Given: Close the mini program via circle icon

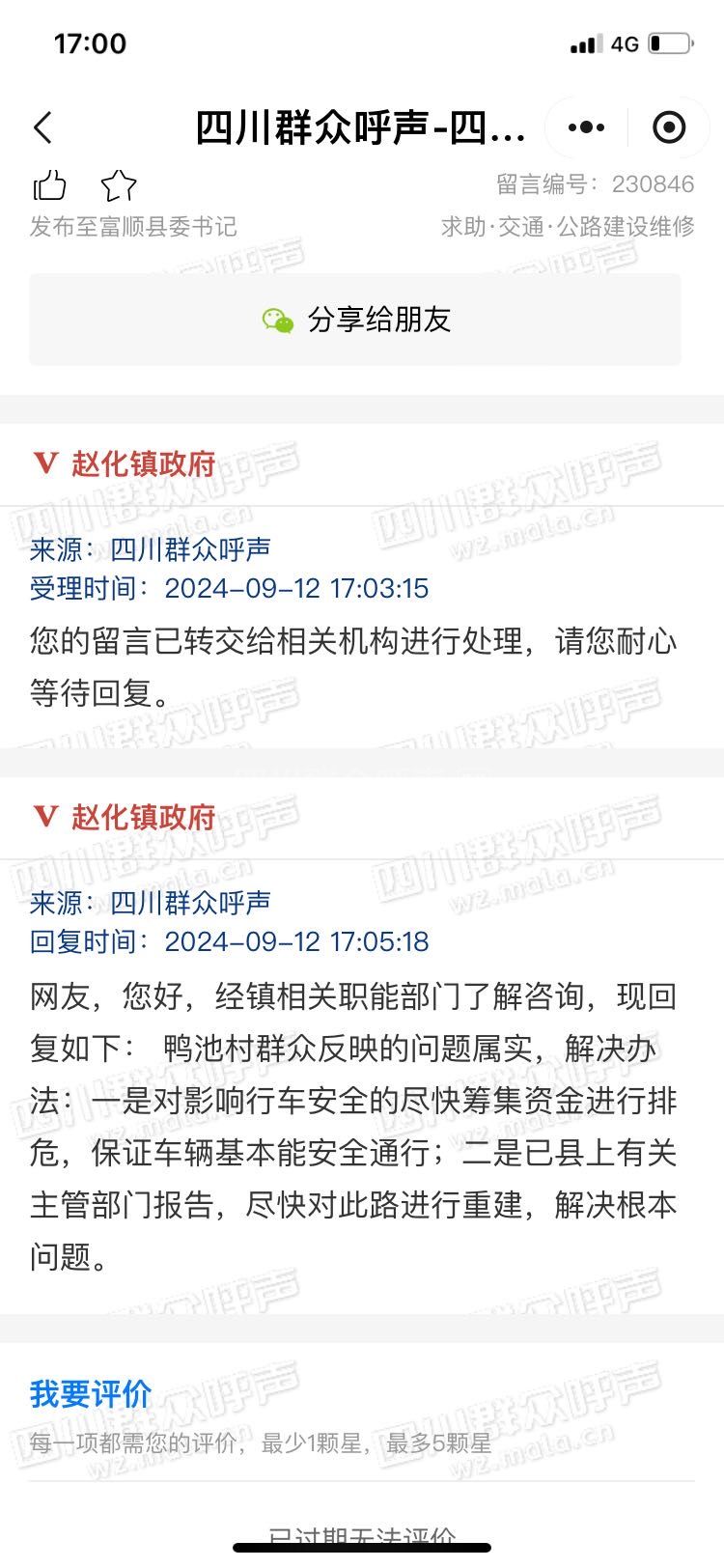Looking at the screenshot, I should [x=669, y=127].
